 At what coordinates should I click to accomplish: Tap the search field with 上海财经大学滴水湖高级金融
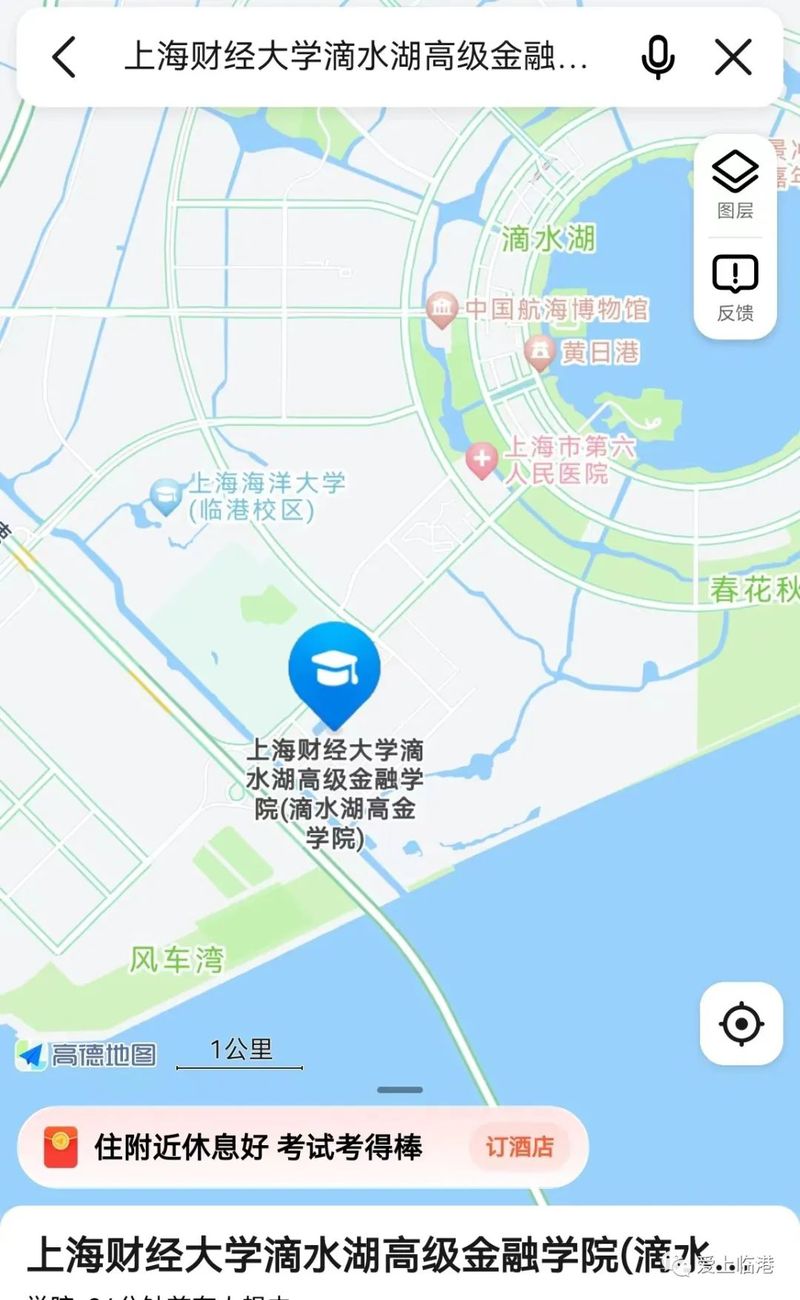tap(355, 58)
